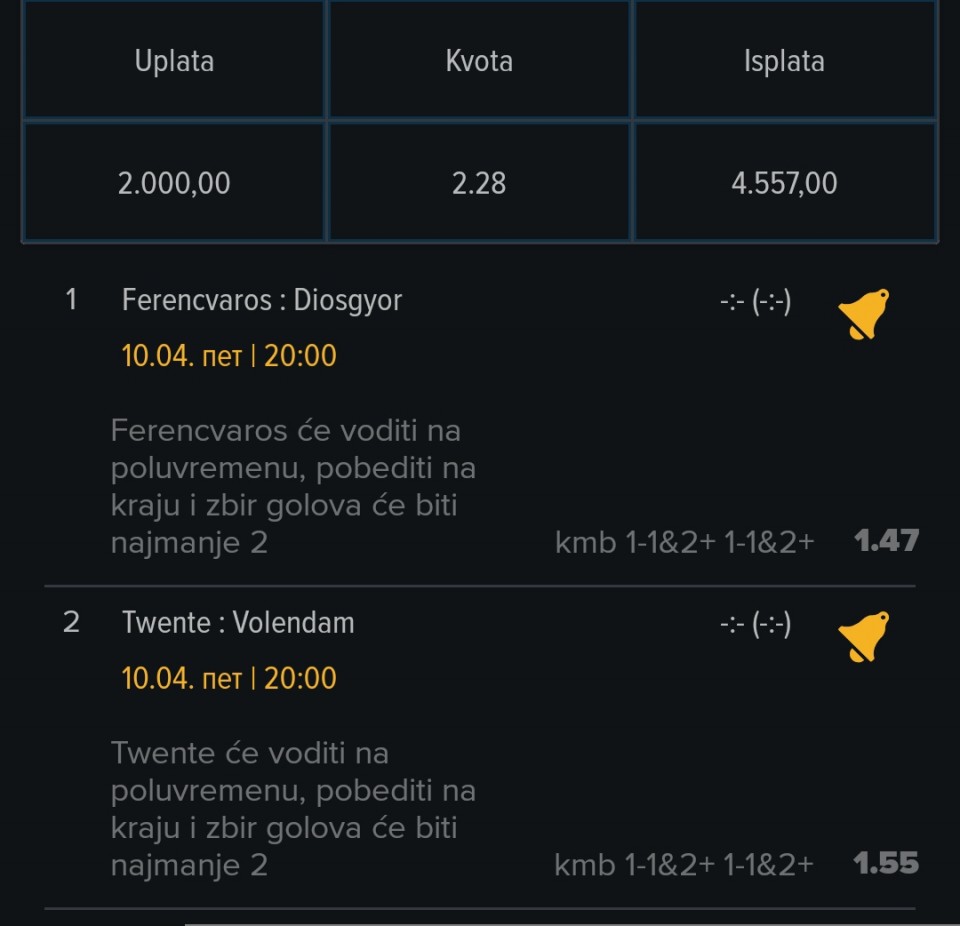
Task: Enable bell alert for Ferencvaros : Diosgyor
Action: pos(863,314)
